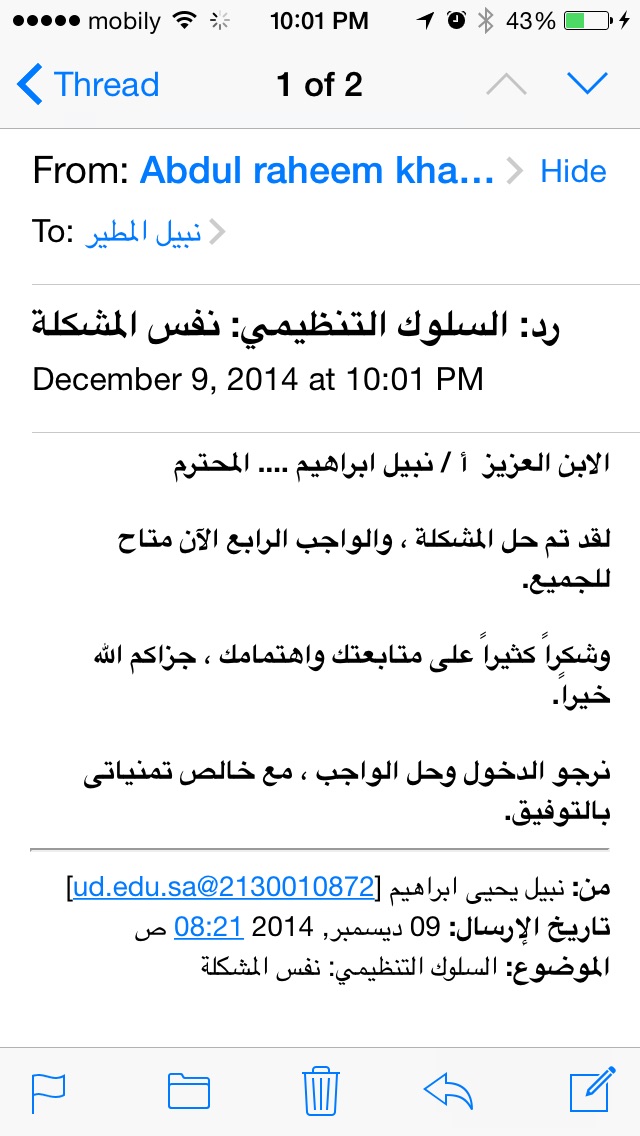Viewport: 640px width, 1136px height.
Task: Hide the header details
Action: pos(573,172)
